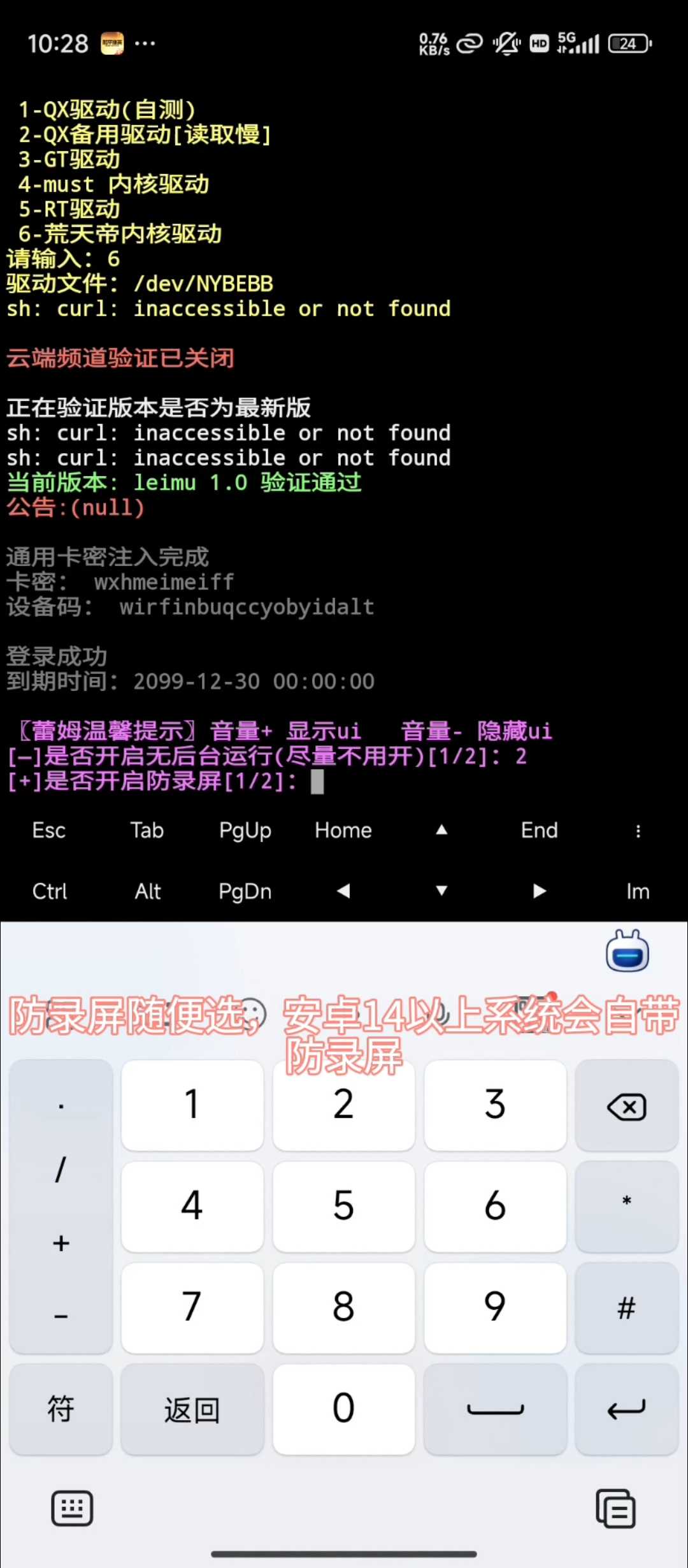Open the clipboard icon at the bottom right
Viewport: 688px width, 1568px height.
click(615, 1508)
